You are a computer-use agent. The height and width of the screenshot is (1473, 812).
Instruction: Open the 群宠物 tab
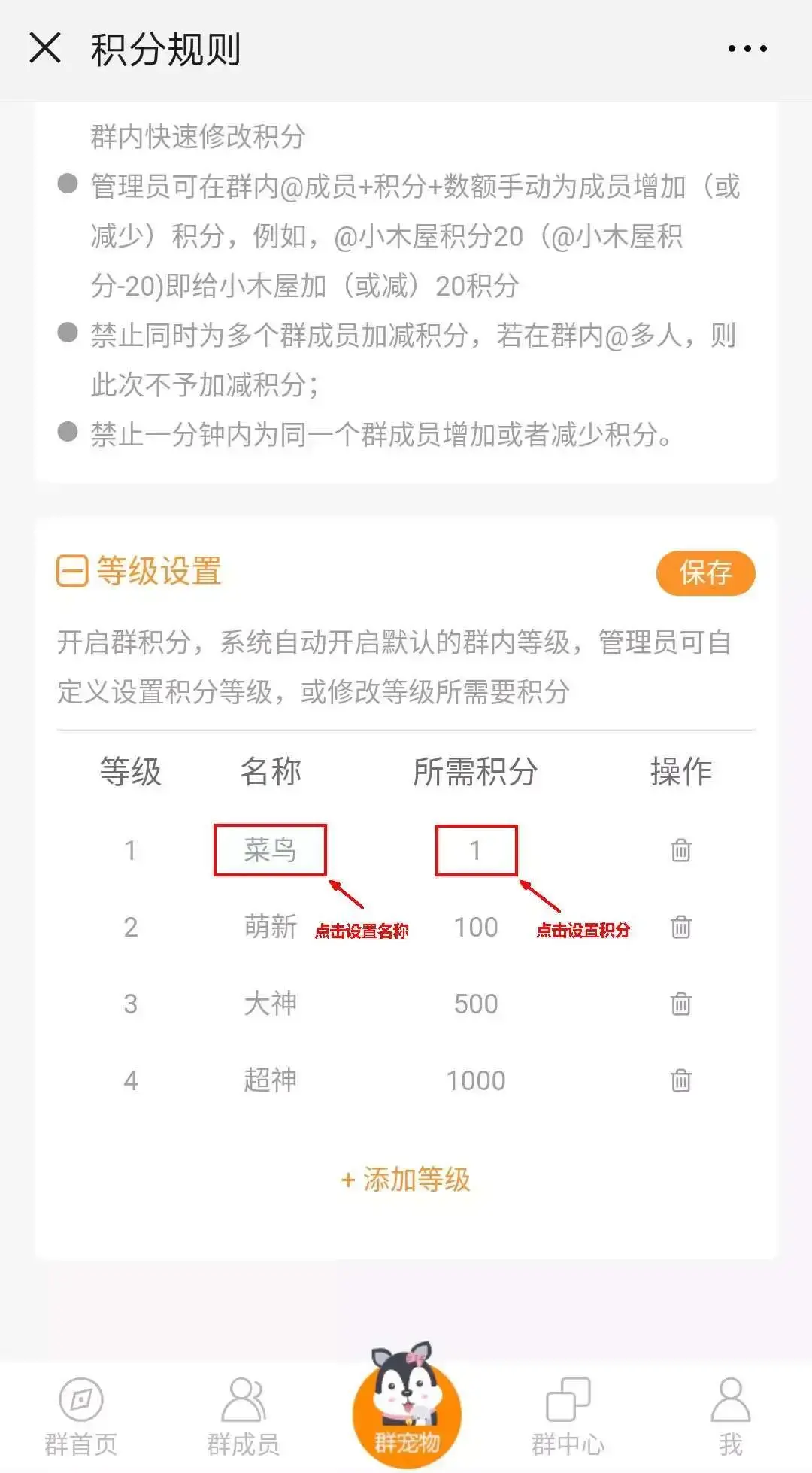click(x=407, y=1407)
